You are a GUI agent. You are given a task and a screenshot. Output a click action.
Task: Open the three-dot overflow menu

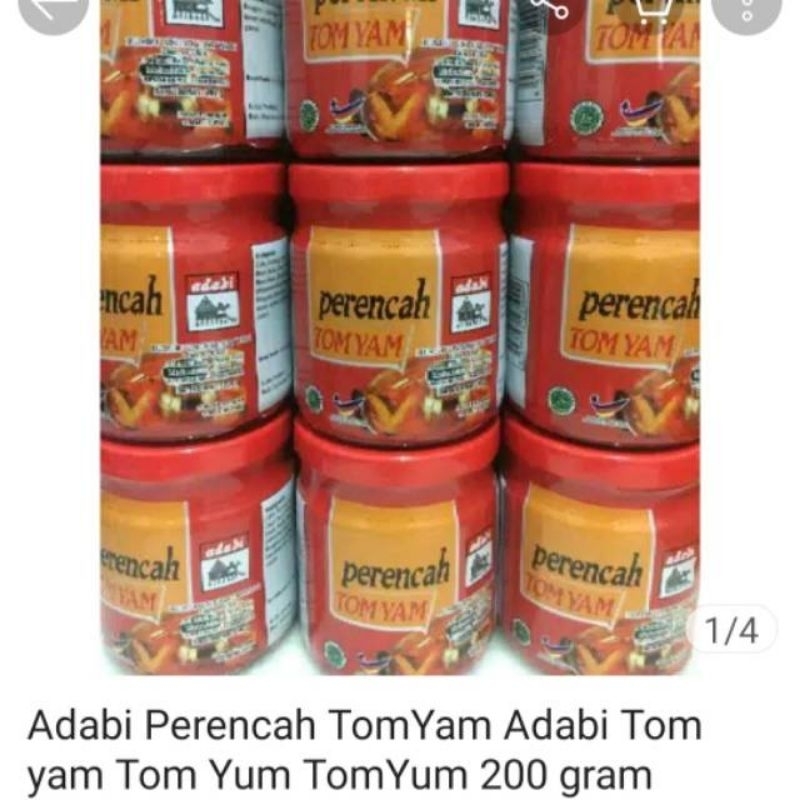point(746,8)
